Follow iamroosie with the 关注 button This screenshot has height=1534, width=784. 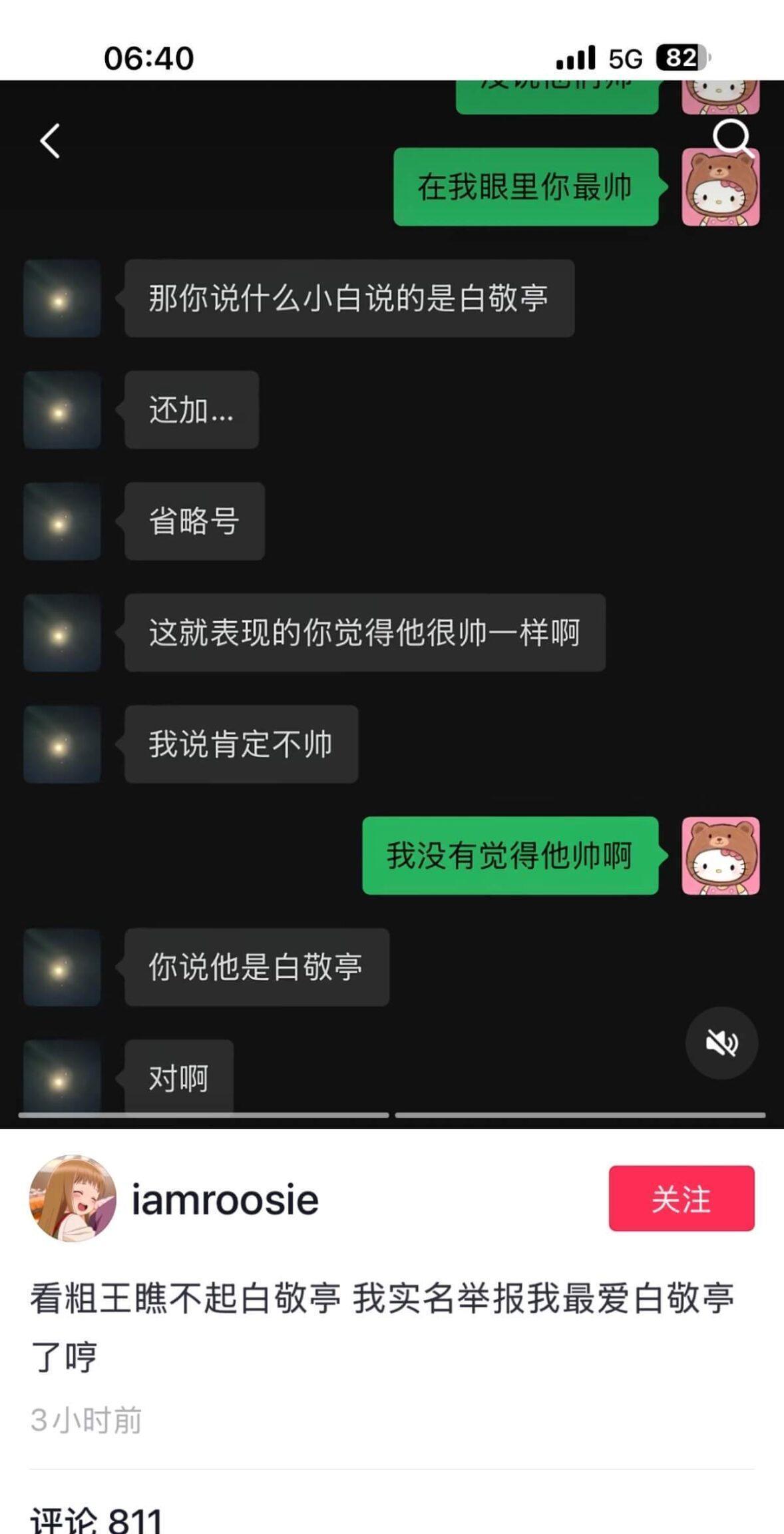tap(681, 1198)
